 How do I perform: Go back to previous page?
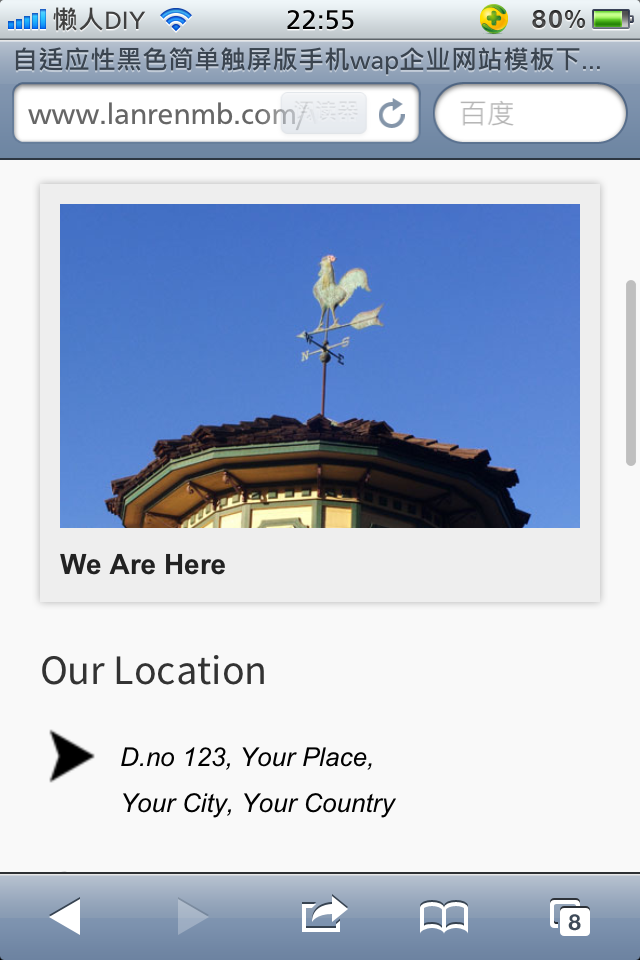tap(65, 916)
